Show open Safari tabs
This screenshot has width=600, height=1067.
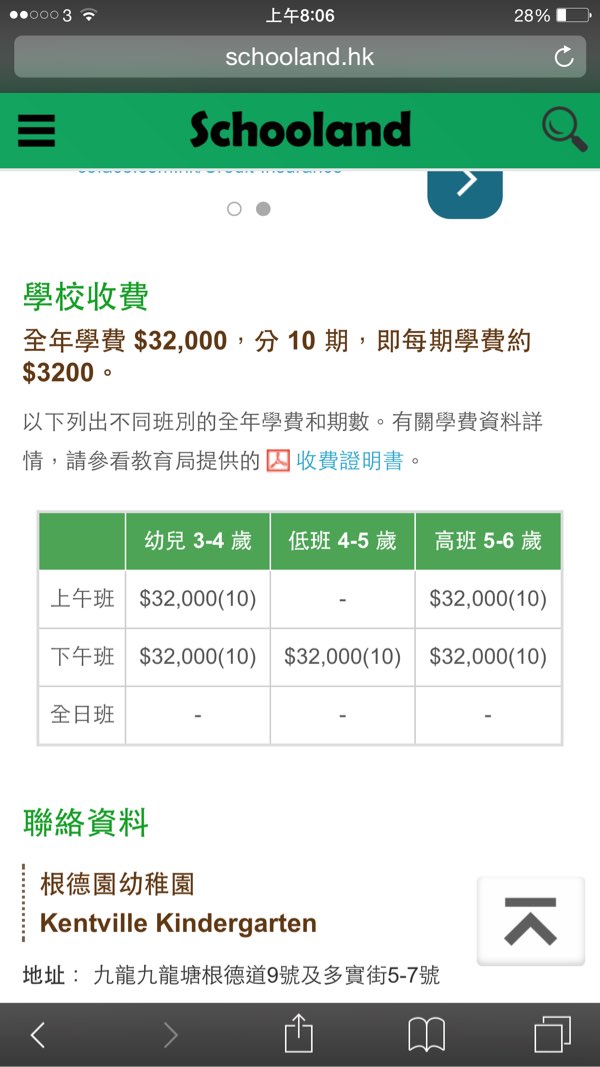tap(552, 1035)
